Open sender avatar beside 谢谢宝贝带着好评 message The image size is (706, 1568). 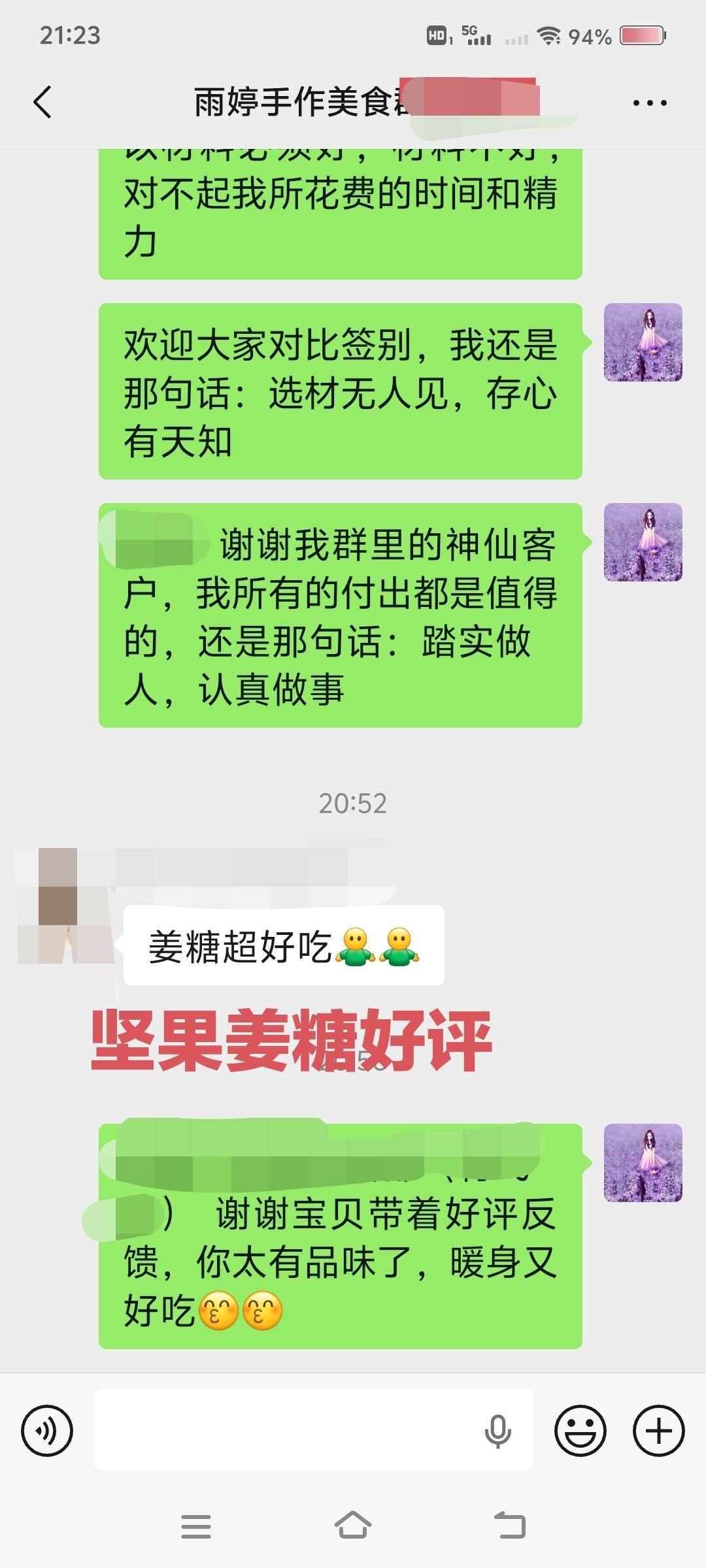pos(643,1163)
